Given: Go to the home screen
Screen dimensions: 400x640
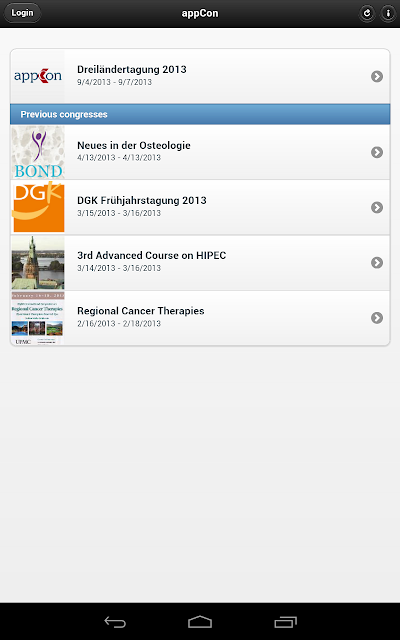Looking at the screenshot, I should click(x=200, y=622).
